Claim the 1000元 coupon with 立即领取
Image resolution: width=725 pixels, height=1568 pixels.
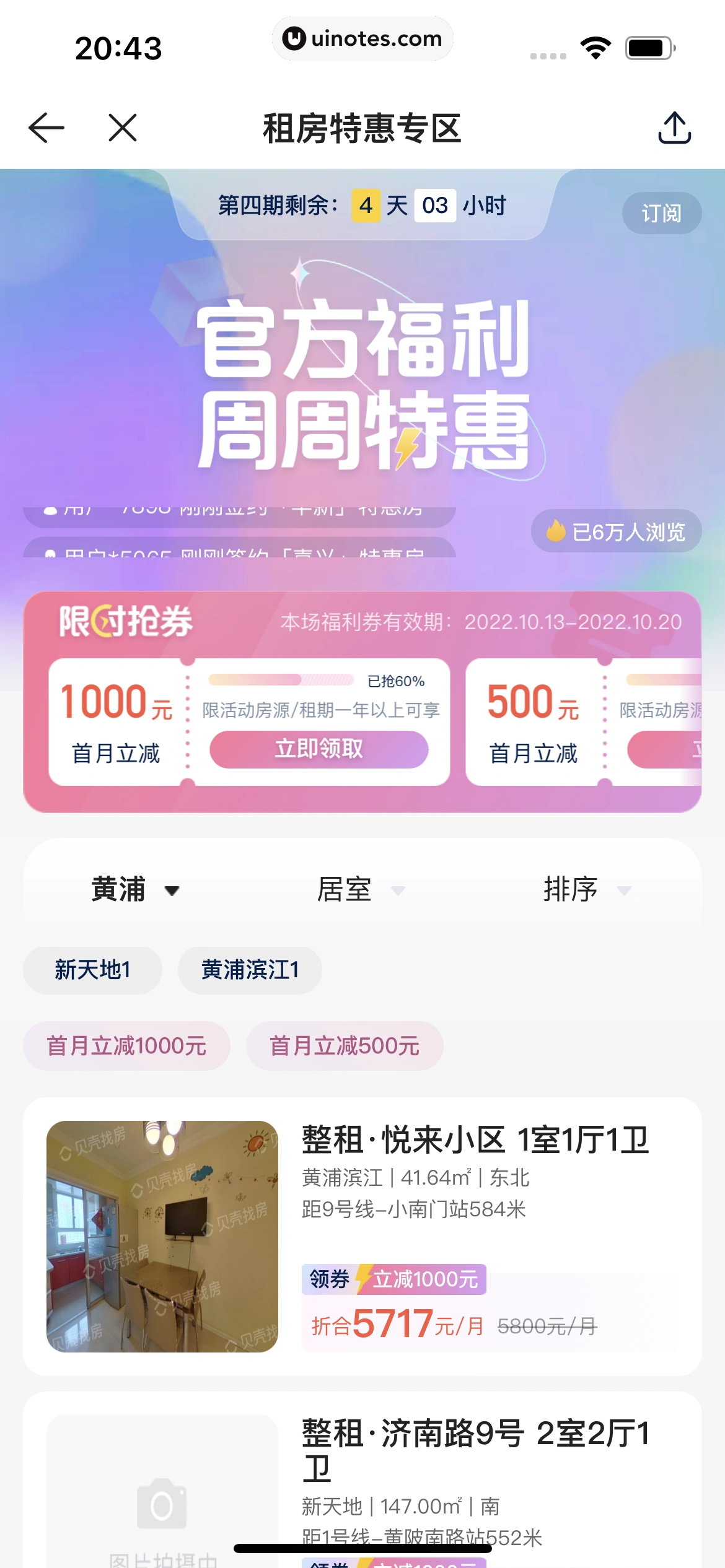(x=319, y=749)
